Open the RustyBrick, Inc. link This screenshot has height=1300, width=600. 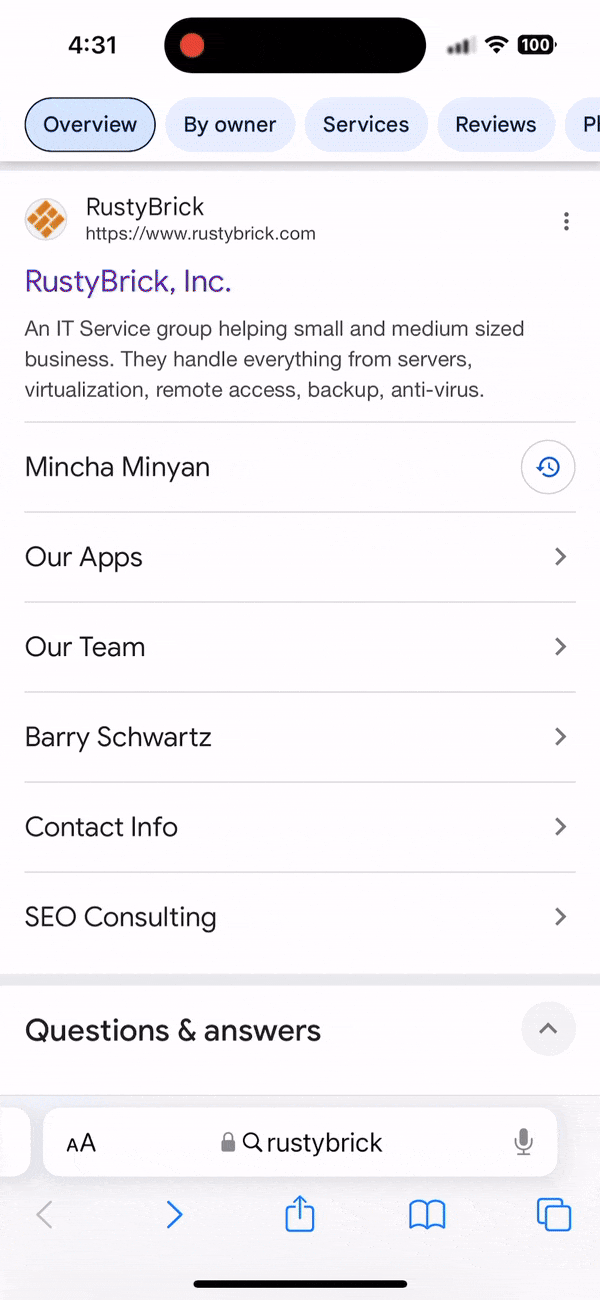[128, 281]
